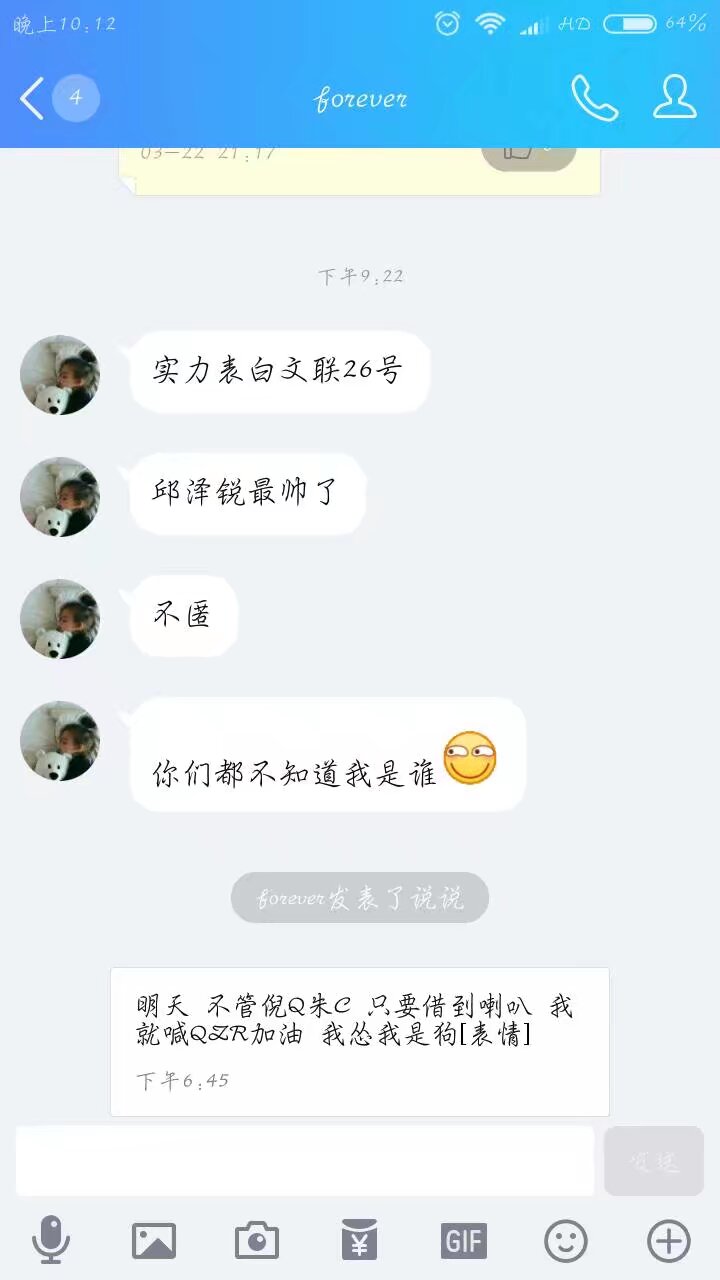Send a red packet with the ¥ icon
720x1280 pixels.
coord(360,1241)
